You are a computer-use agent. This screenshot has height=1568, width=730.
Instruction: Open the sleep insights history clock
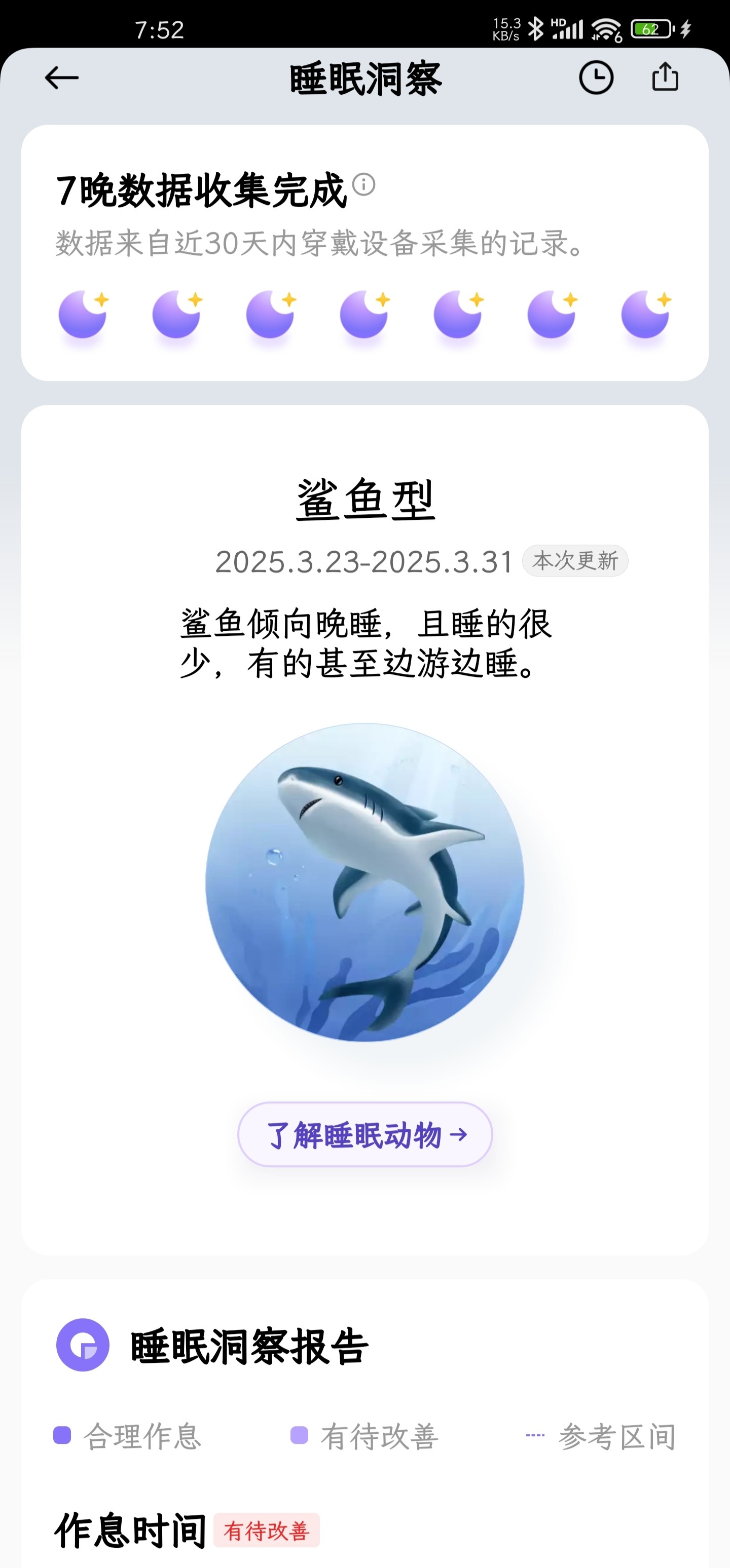click(x=596, y=78)
